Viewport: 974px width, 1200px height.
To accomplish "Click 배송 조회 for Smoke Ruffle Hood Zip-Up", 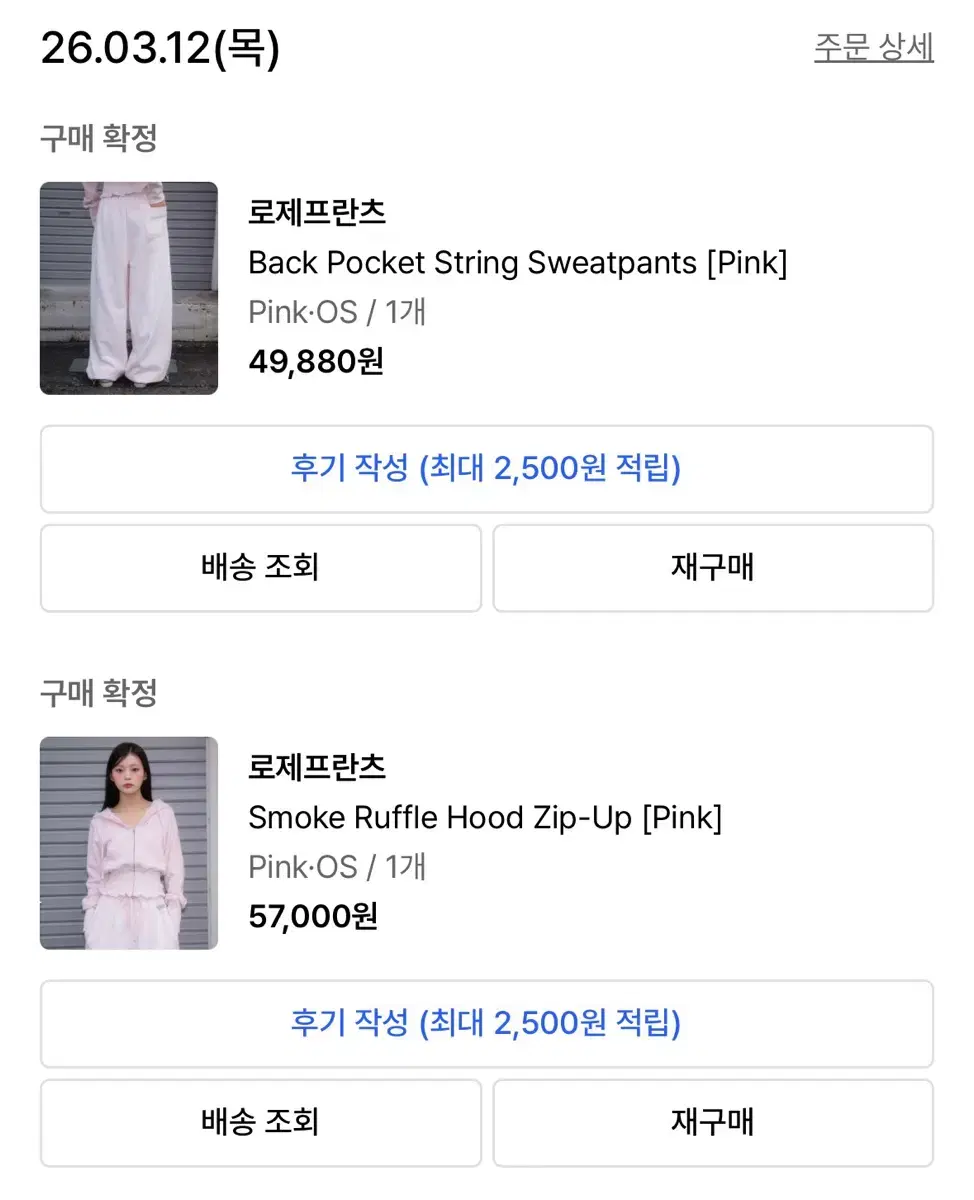I will pos(260,1122).
